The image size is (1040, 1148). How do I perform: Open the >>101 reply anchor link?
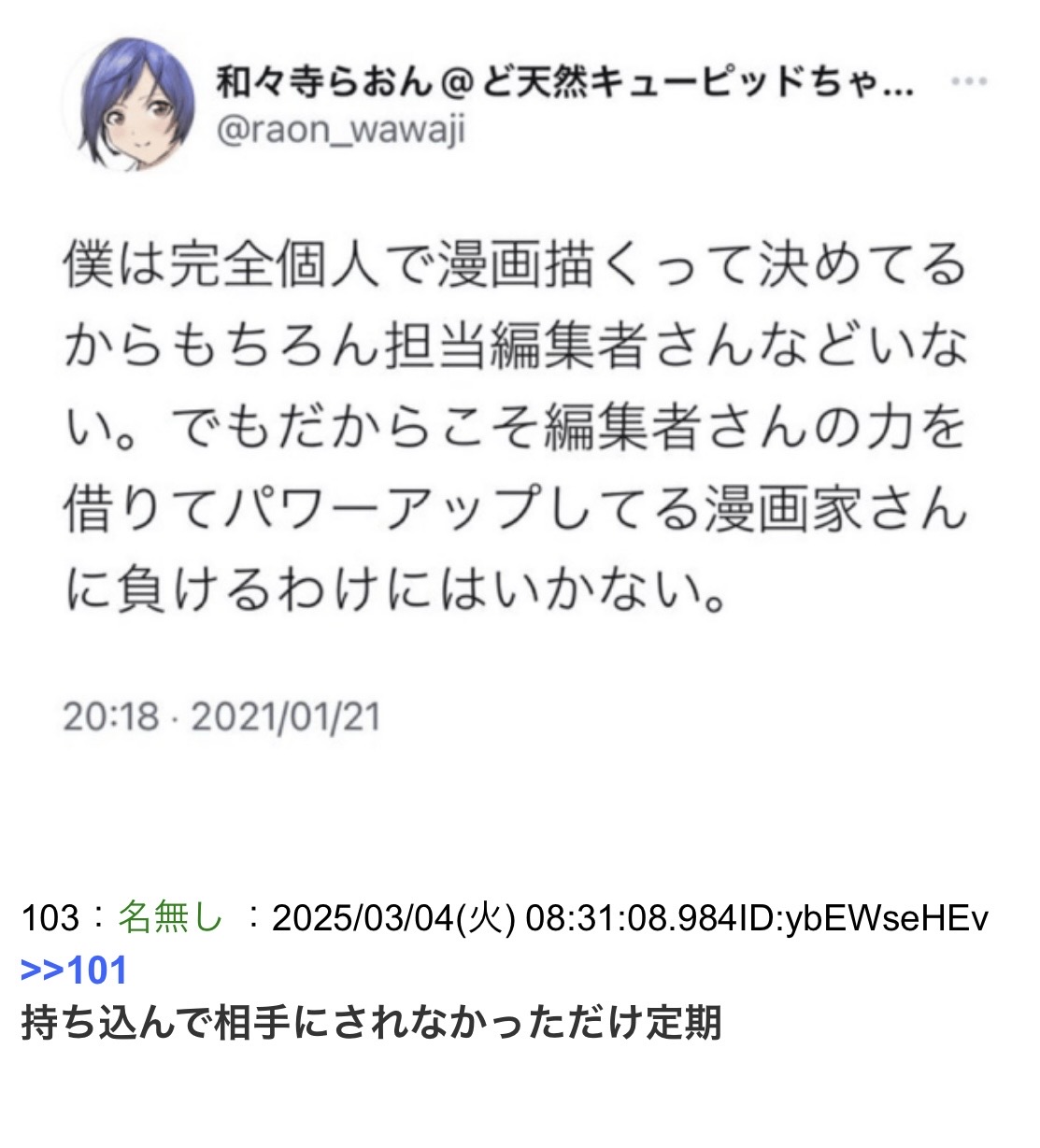[74, 971]
